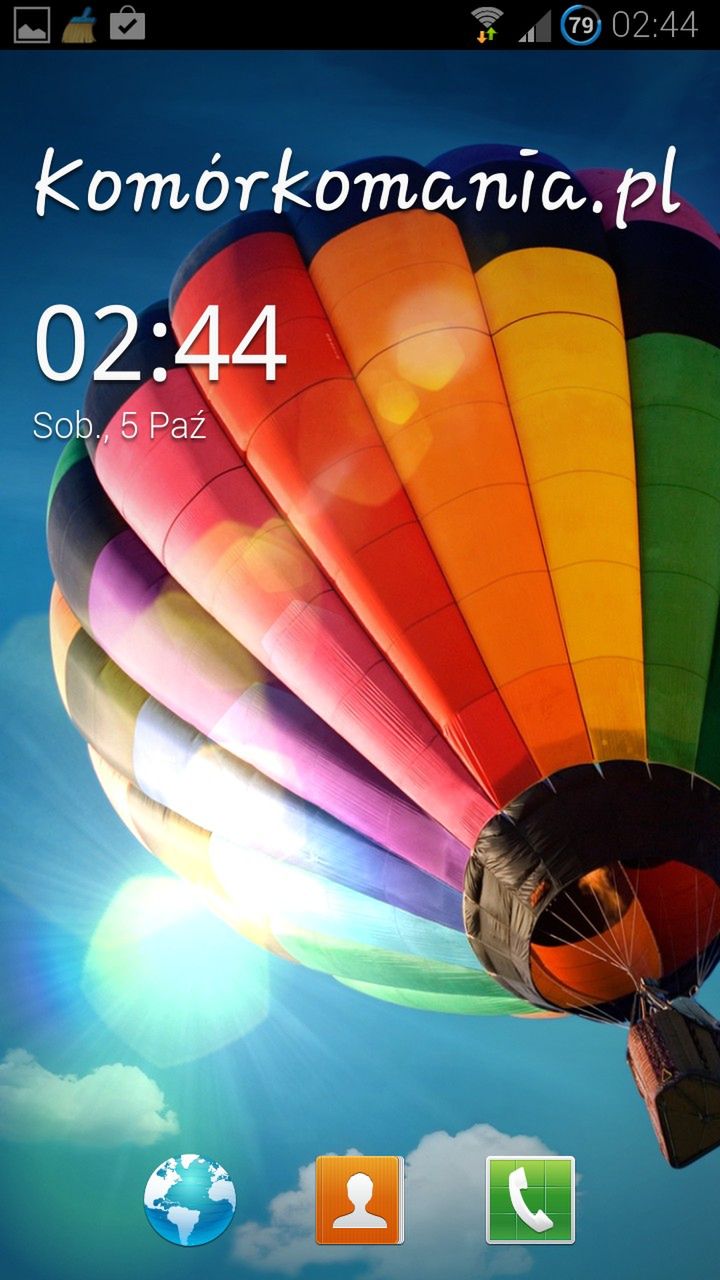Launch the green phone dialer shortcut
720x1280 pixels.
point(530,1199)
